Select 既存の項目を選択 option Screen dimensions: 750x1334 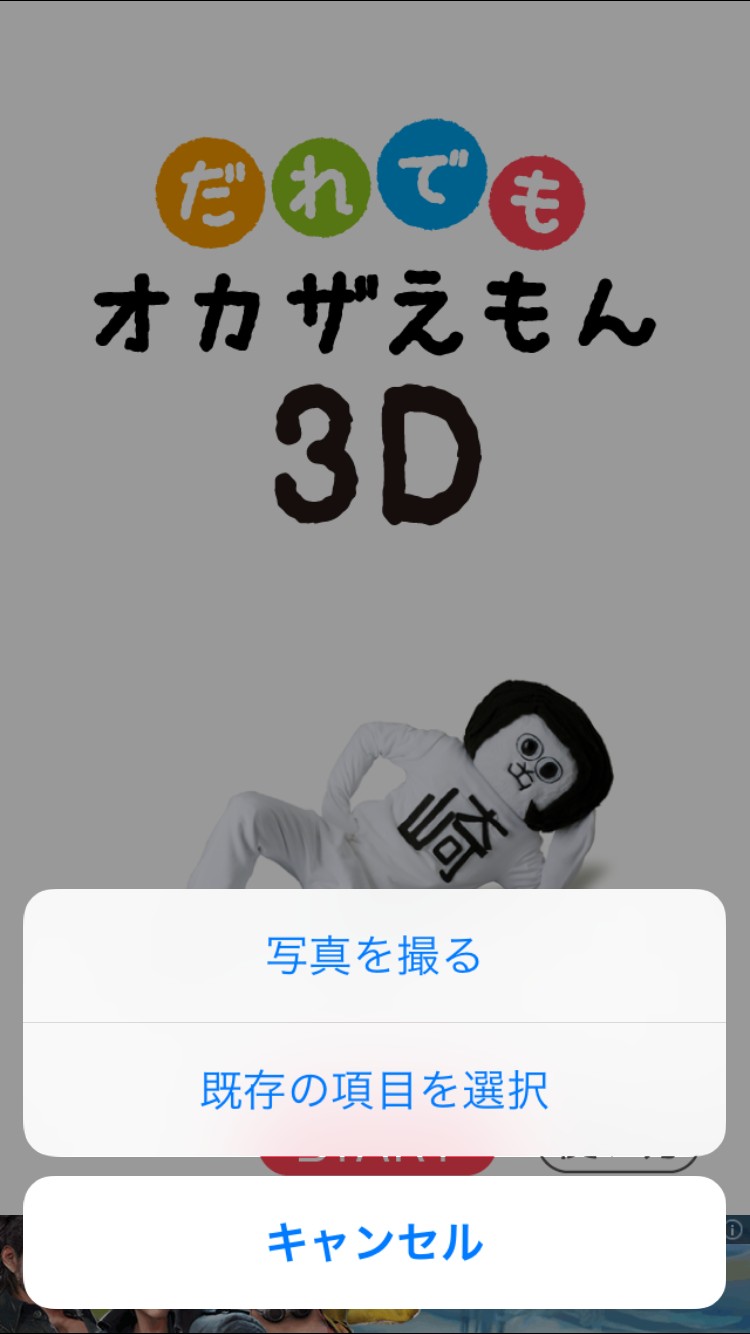pos(374,1090)
